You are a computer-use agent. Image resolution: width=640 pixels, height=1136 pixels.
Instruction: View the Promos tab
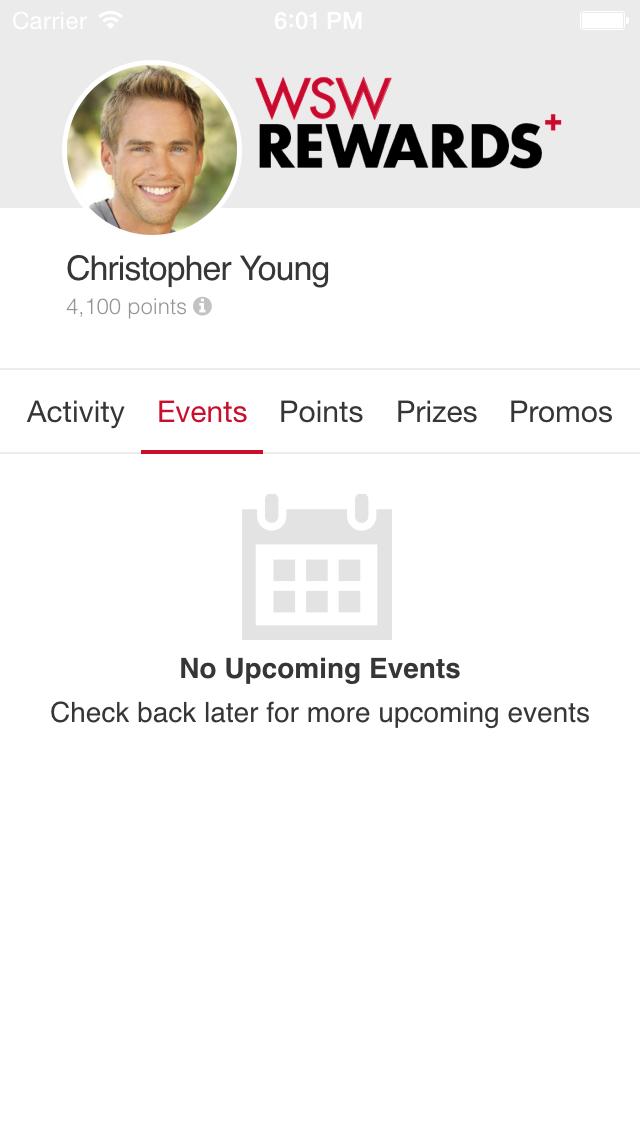coord(561,412)
